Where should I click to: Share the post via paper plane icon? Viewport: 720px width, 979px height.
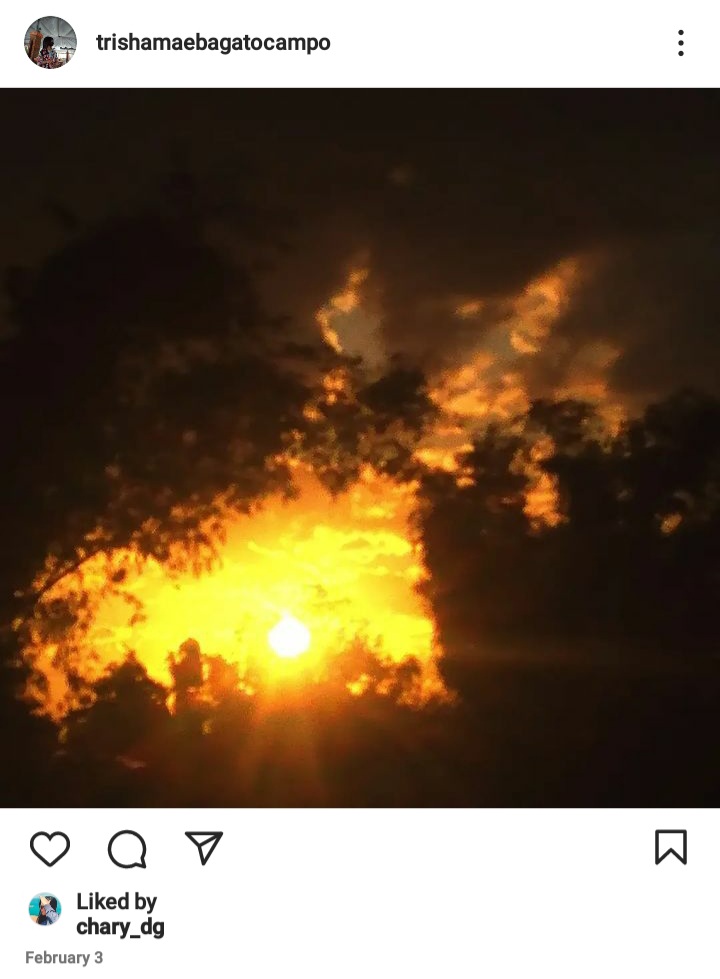pyautogui.click(x=204, y=847)
